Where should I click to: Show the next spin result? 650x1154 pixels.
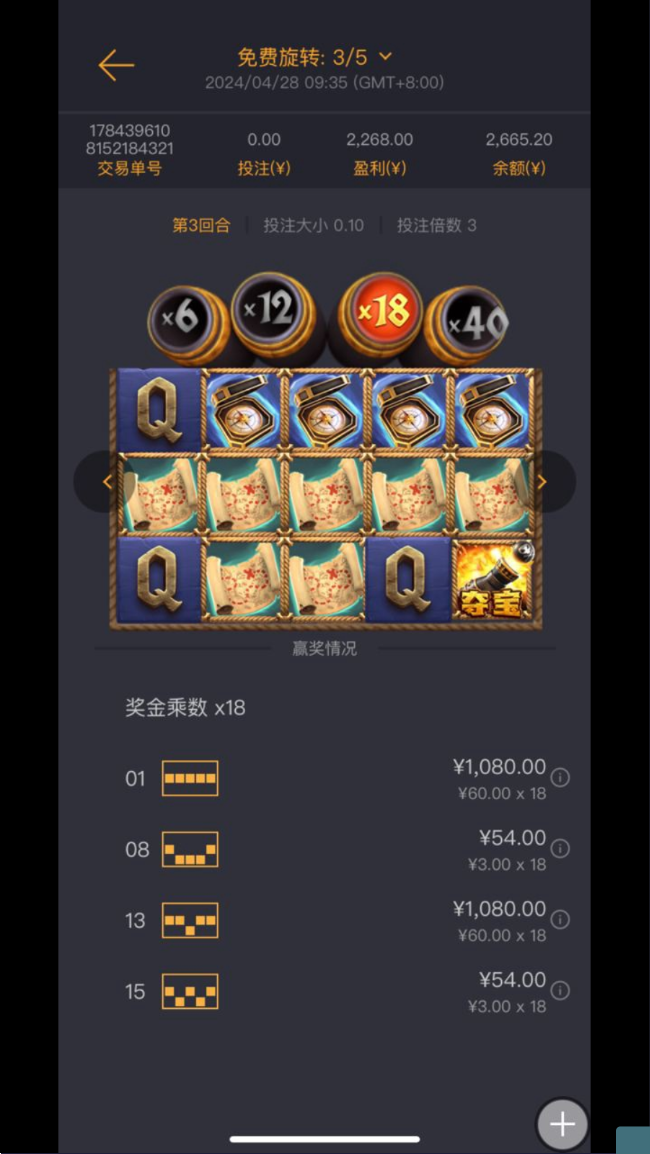click(x=542, y=481)
